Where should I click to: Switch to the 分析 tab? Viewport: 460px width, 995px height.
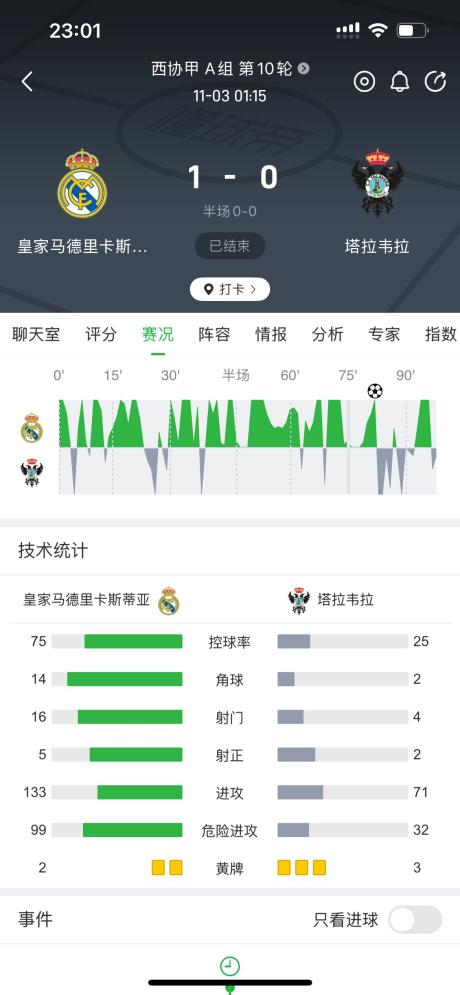[327, 334]
